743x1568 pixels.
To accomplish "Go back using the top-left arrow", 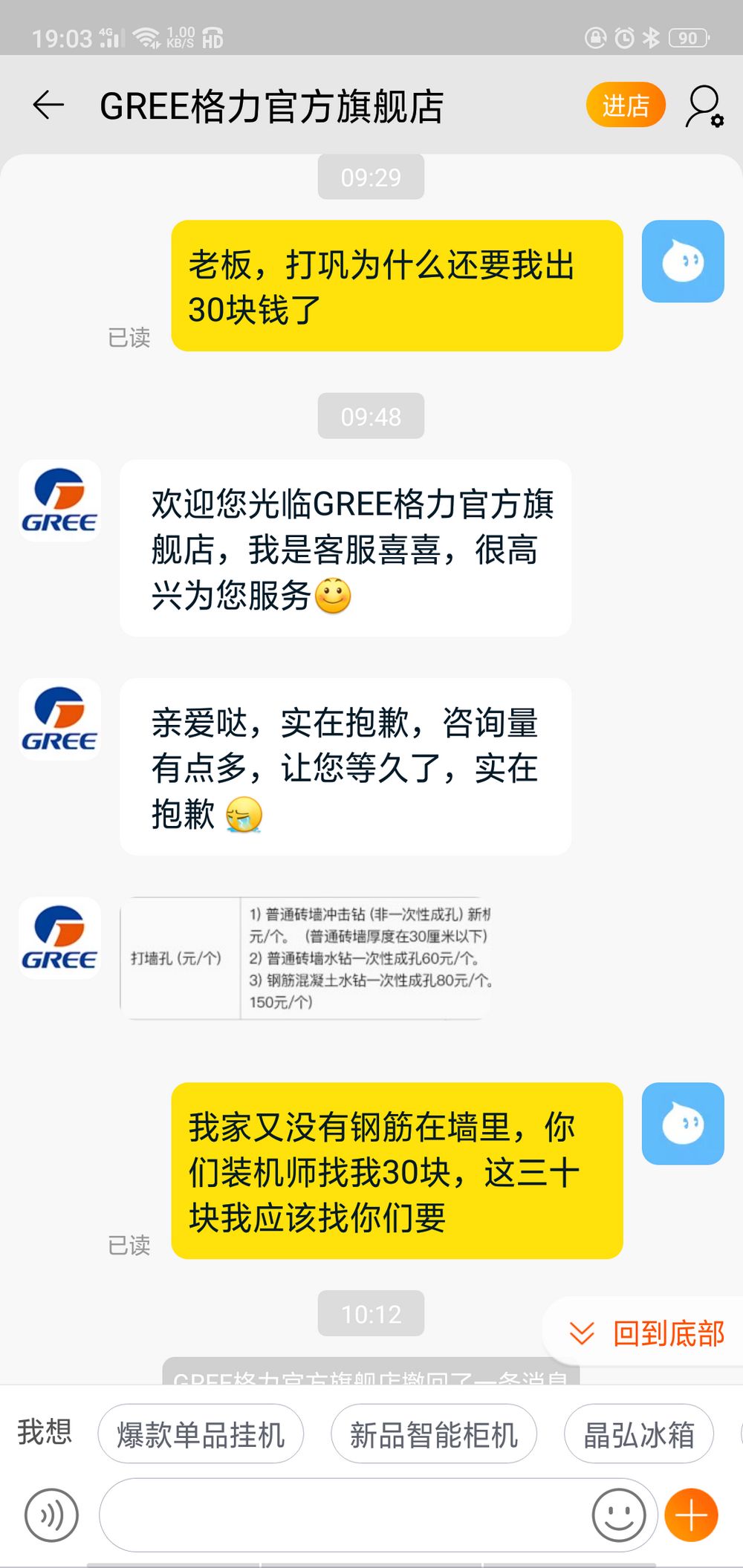I will [x=49, y=105].
